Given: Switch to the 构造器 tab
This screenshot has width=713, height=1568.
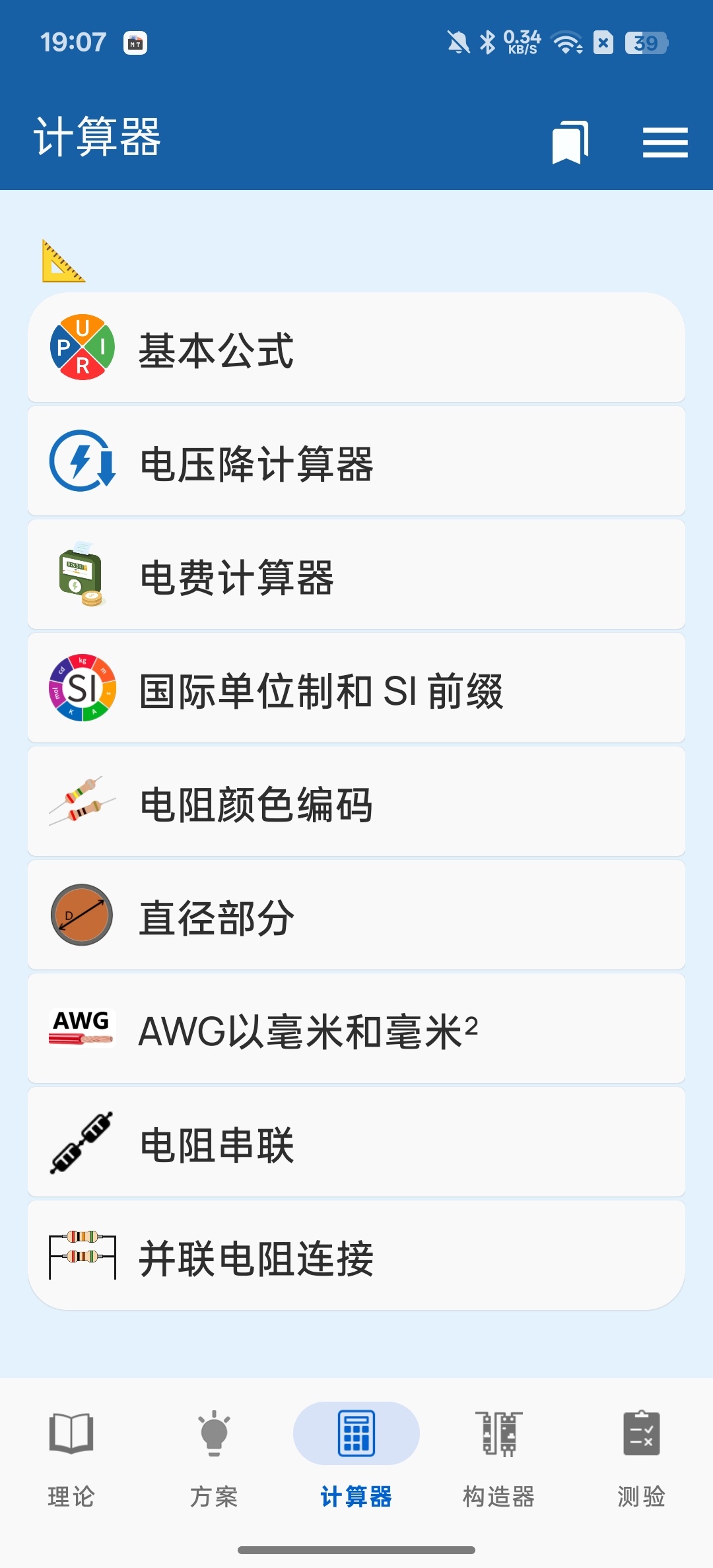Looking at the screenshot, I should (x=499, y=1454).
